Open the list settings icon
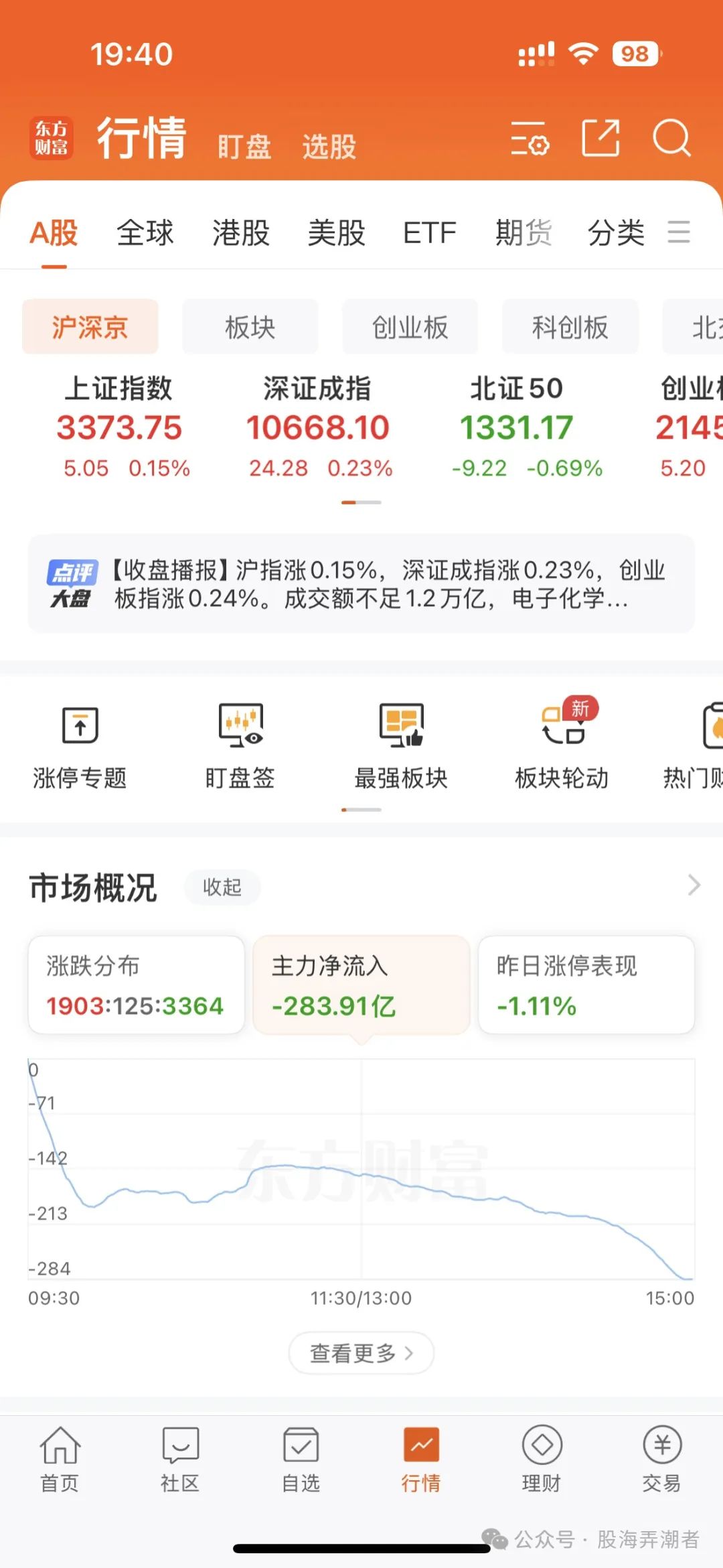This screenshot has height=1568, width=723. (x=530, y=138)
